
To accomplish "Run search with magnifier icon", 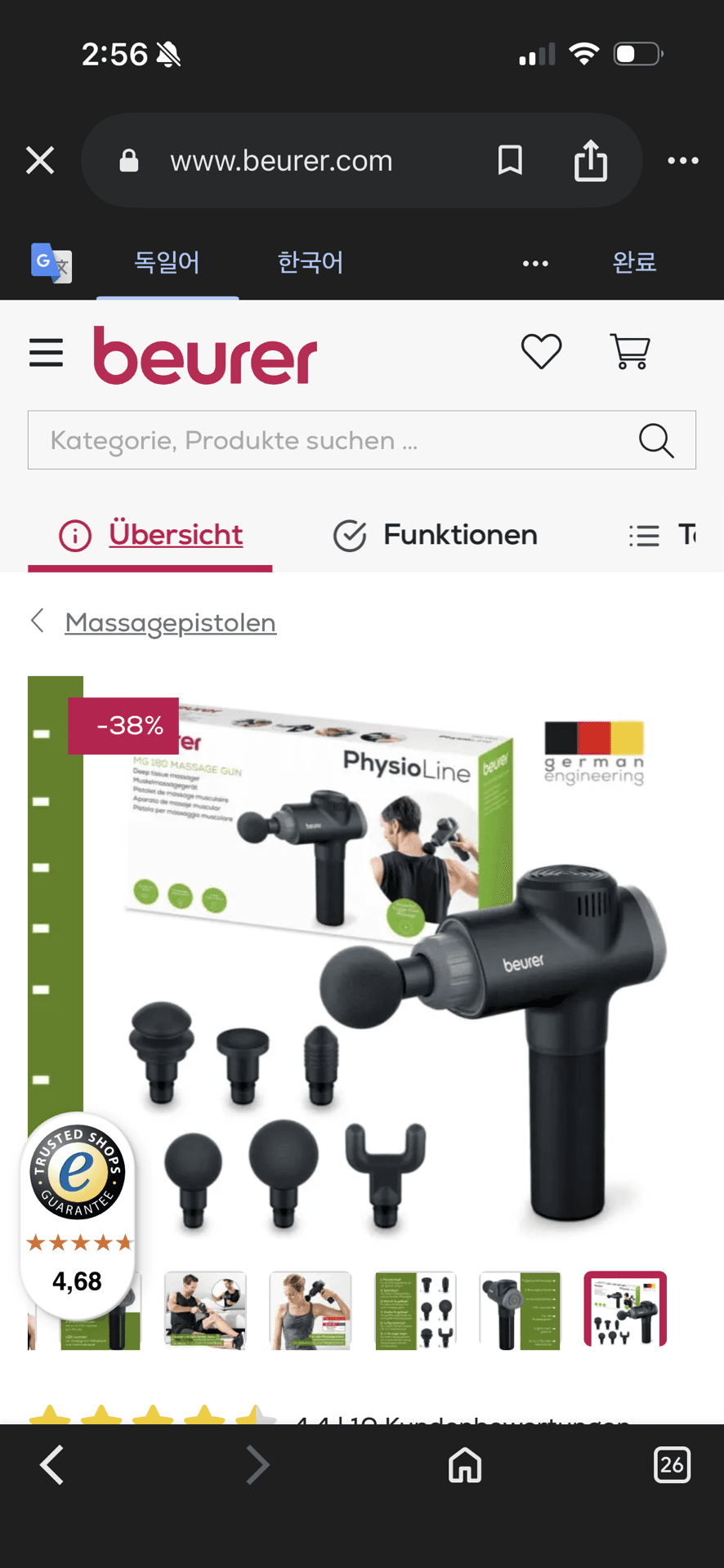I will click(x=655, y=441).
